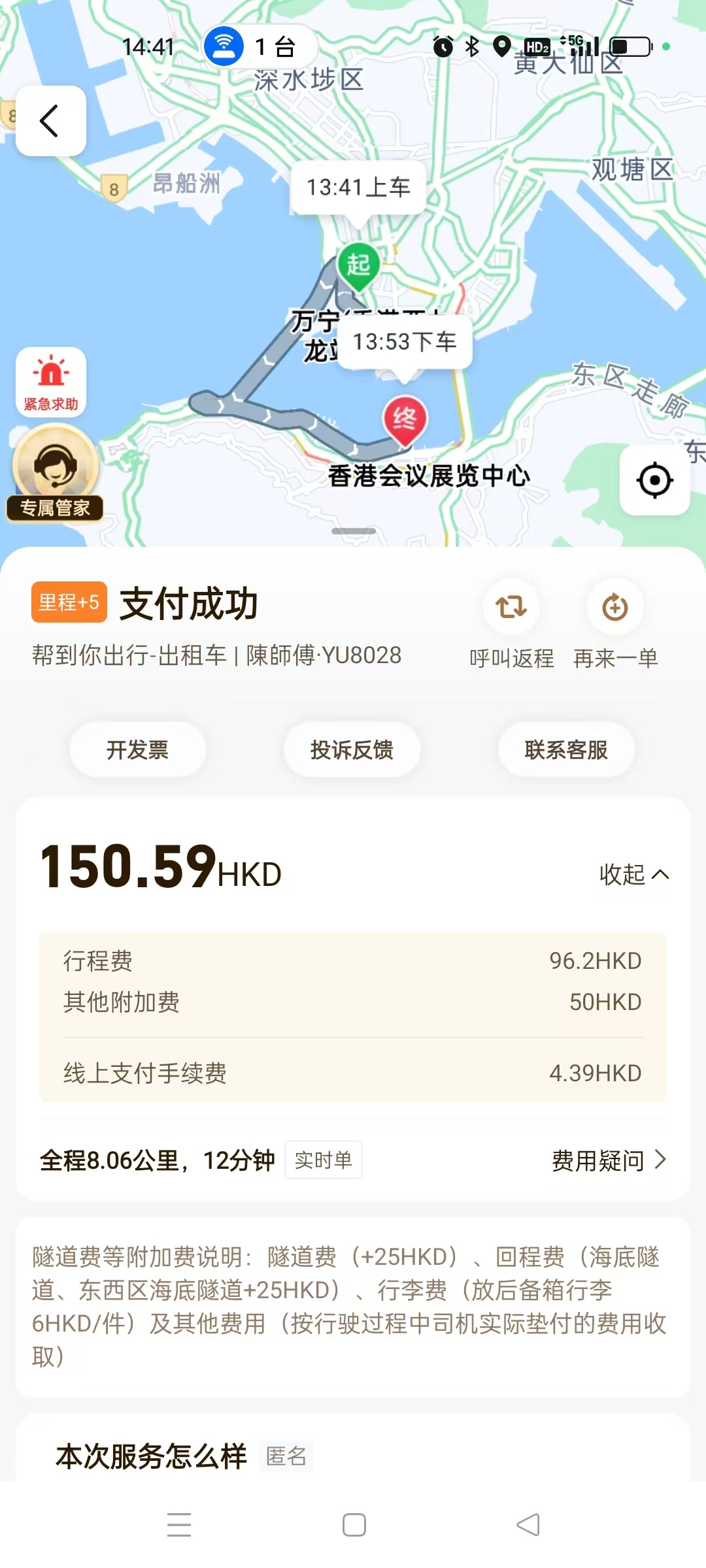Collapse the fare breakdown with 收起
The image size is (706, 1568).
[633, 874]
